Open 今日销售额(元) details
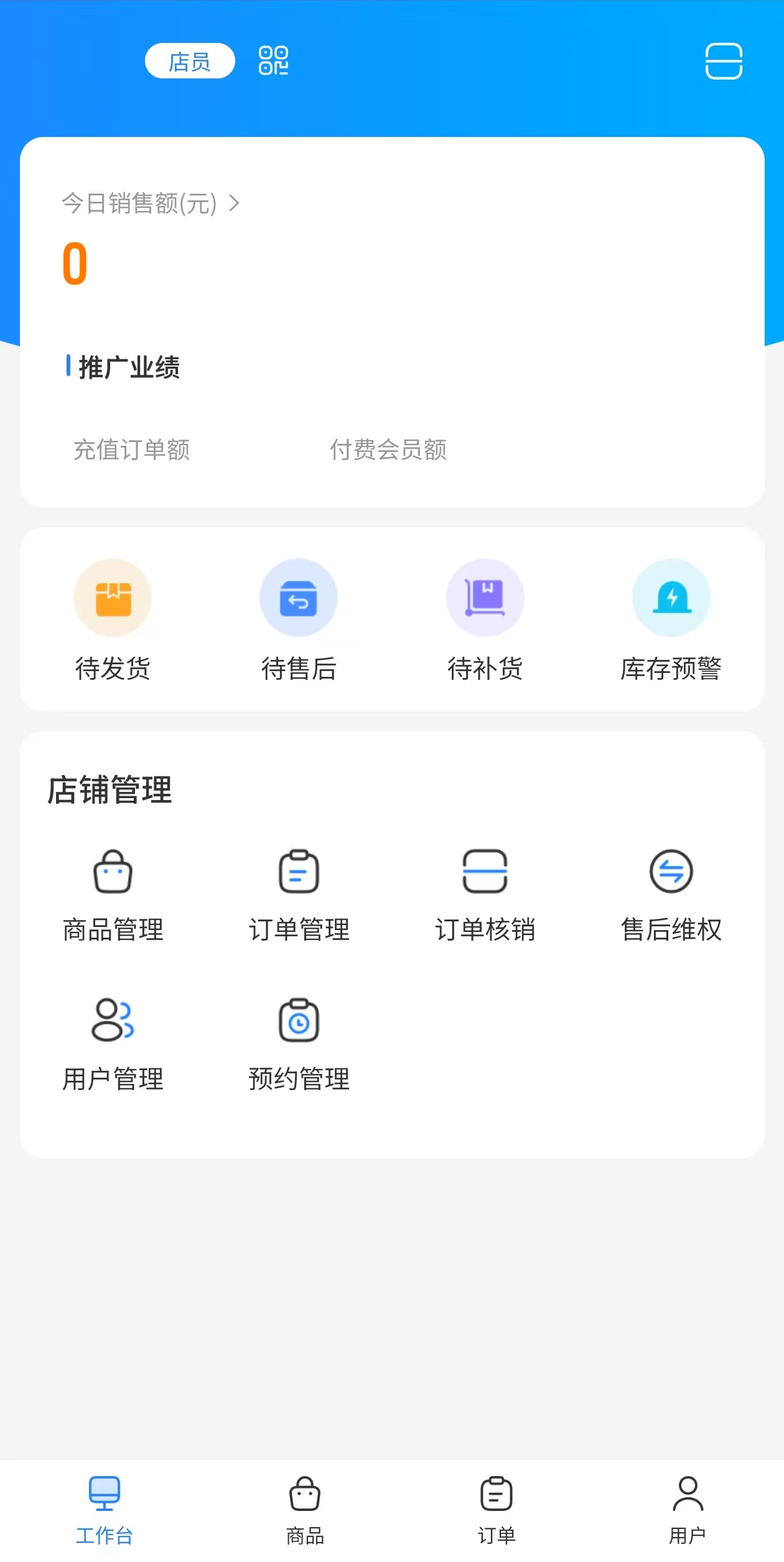 (x=150, y=204)
